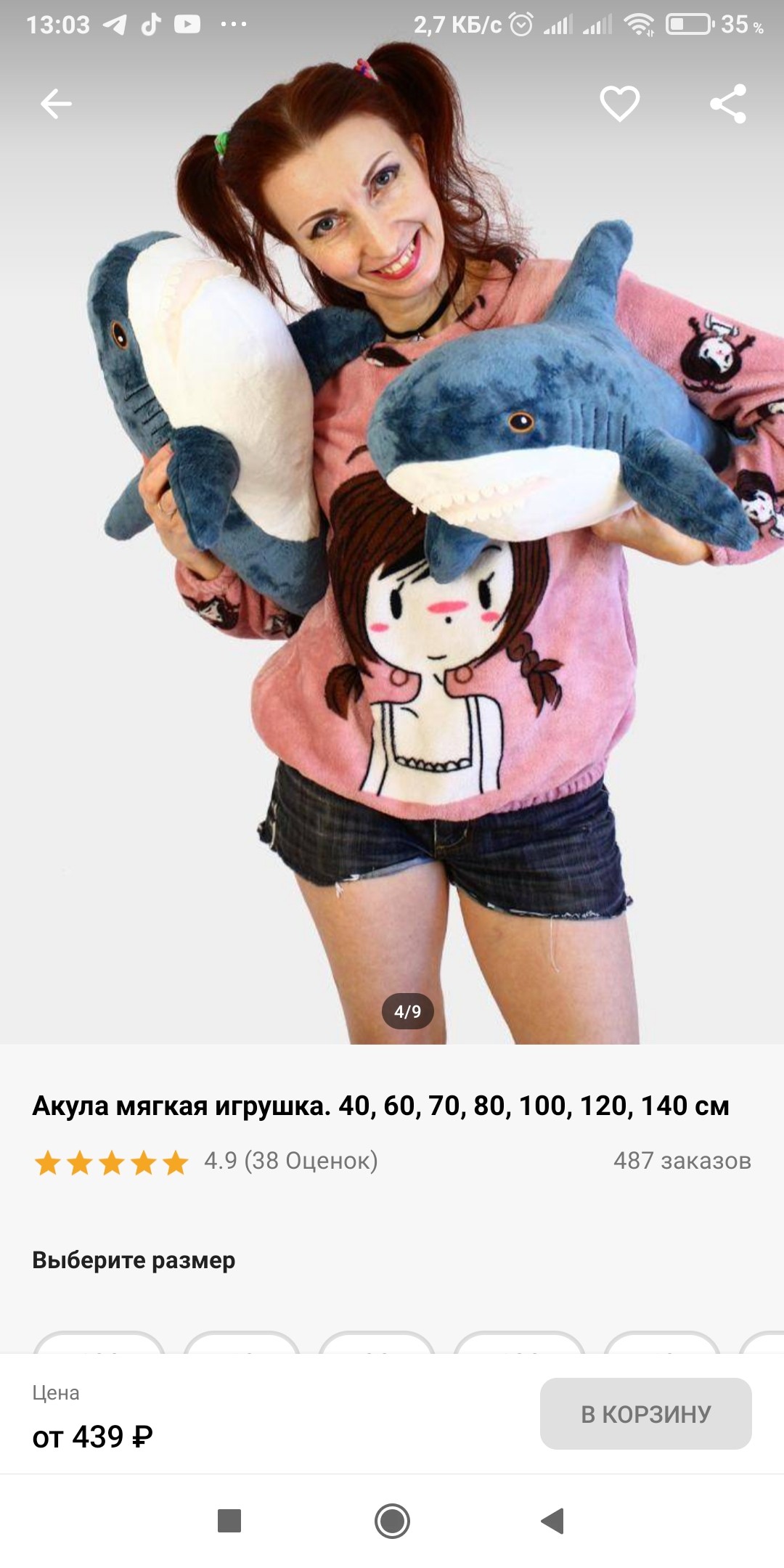
Task: Go back using the top arrow
Action: tap(56, 104)
